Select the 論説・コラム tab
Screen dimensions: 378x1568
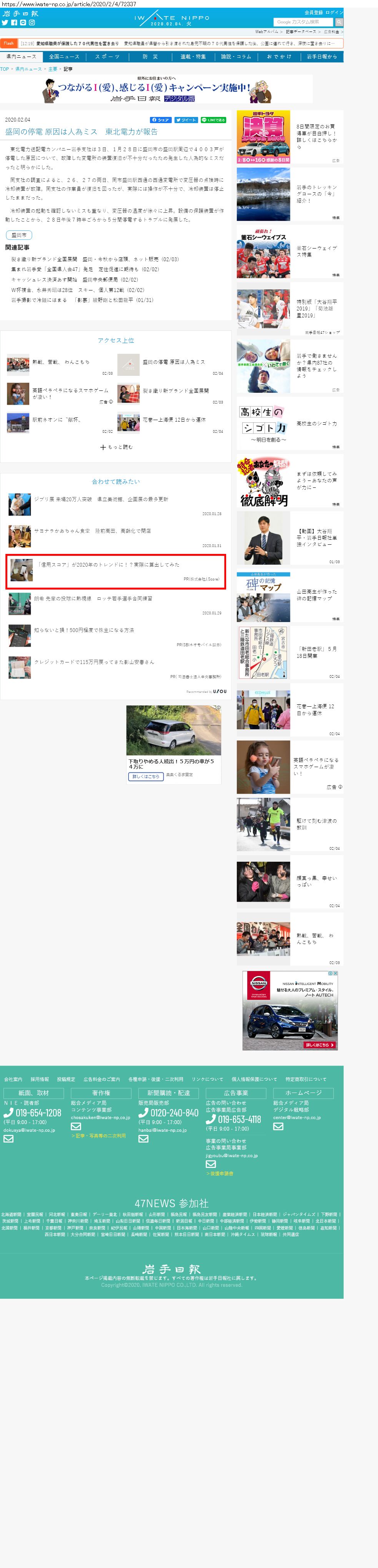[236, 57]
